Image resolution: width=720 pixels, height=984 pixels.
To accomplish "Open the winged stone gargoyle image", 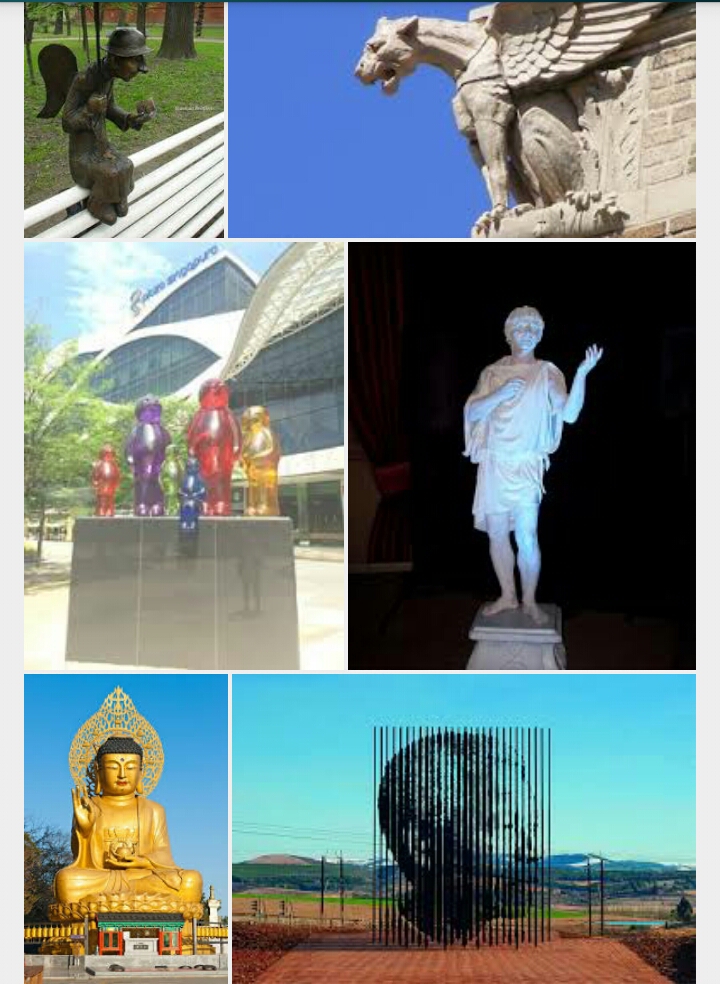I will [461, 120].
